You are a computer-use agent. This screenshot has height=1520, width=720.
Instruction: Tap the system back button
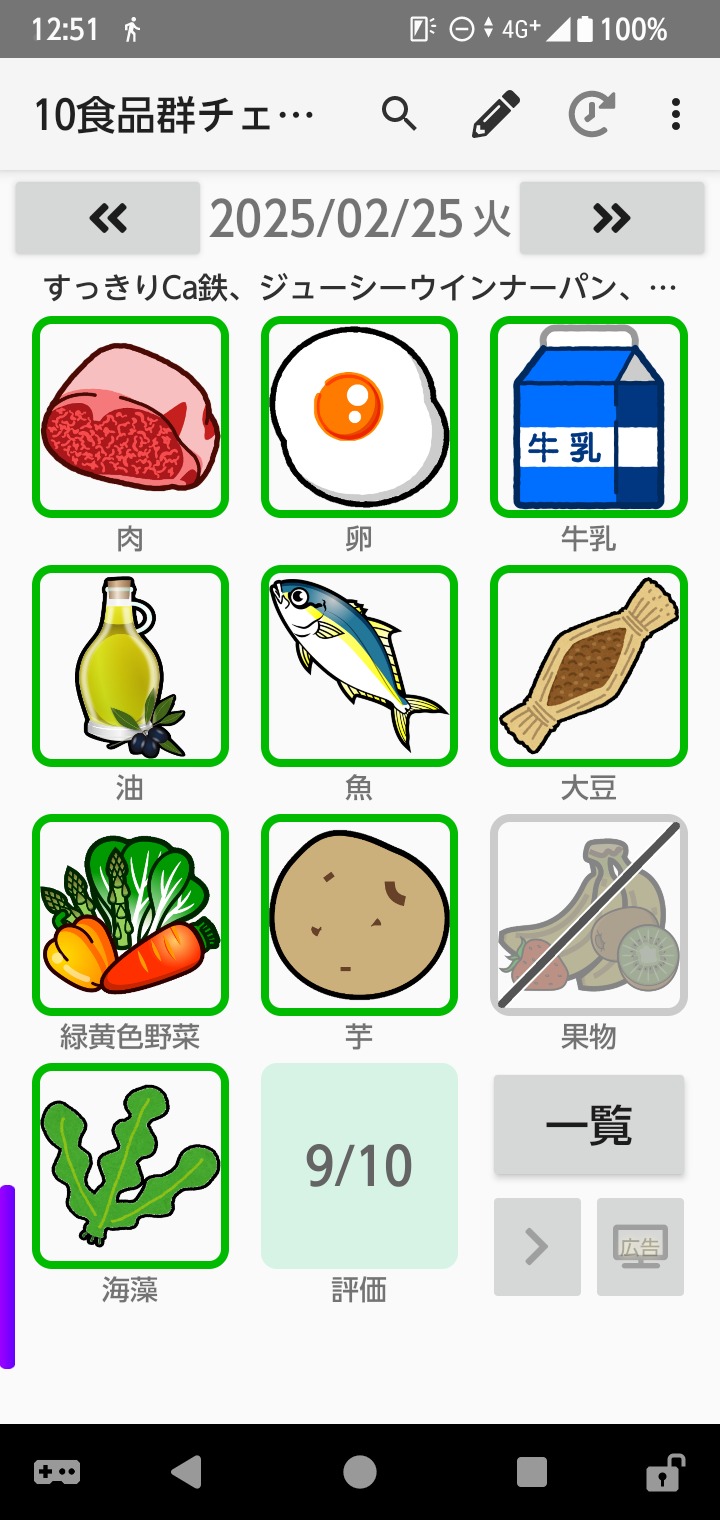pyautogui.click(x=187, y=1472)
